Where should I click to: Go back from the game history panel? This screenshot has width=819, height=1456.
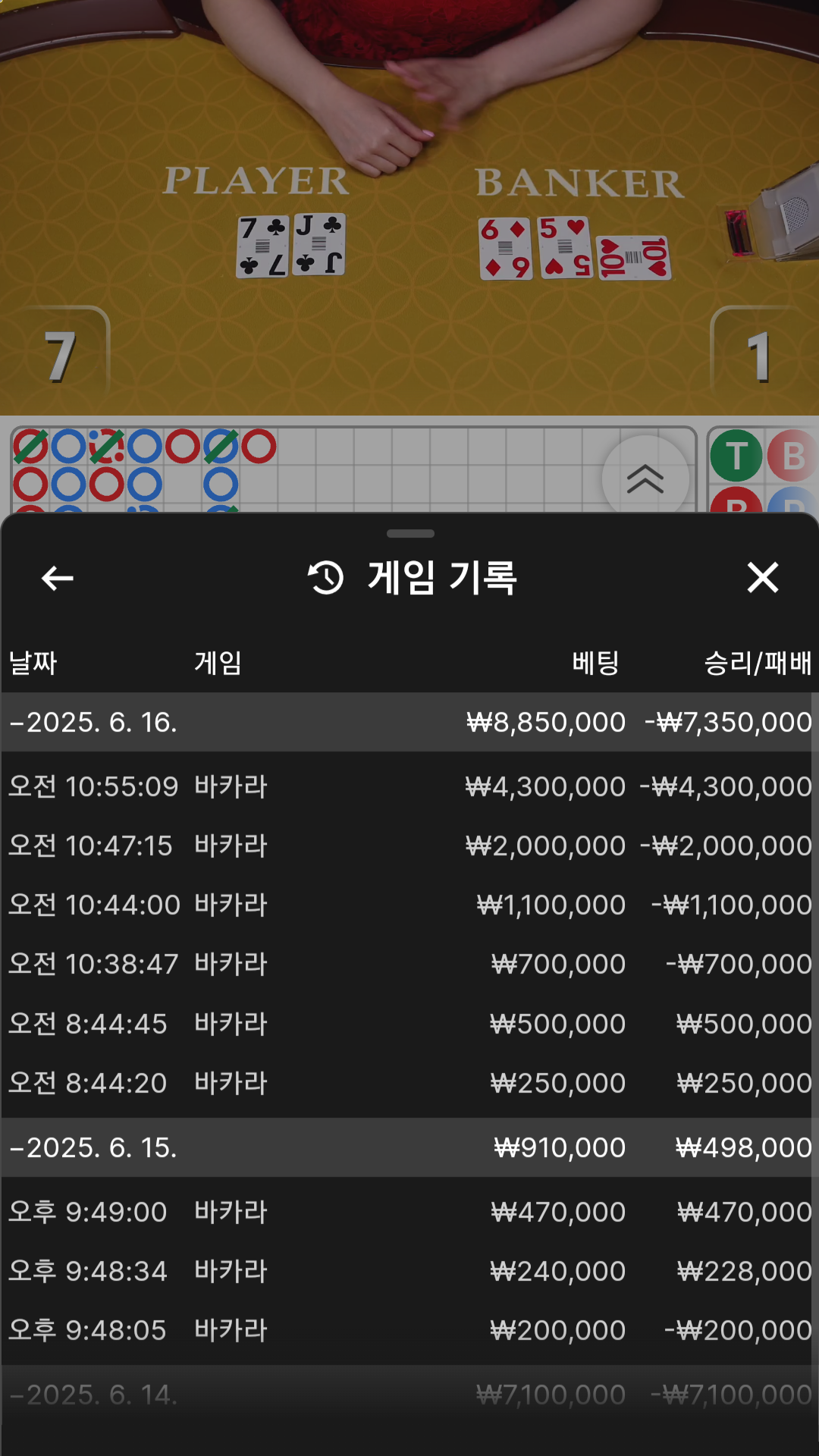click(58, 579)
